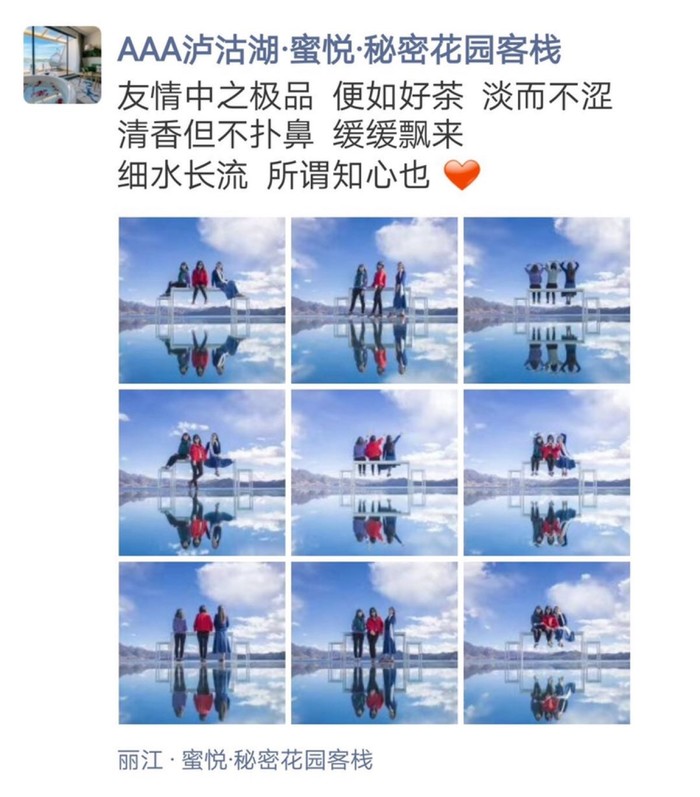Open the profile avatar of 蜜悦·秘密花园客栈
The image size is (700, 797).
pyautogui.click(x=61, y=65)
